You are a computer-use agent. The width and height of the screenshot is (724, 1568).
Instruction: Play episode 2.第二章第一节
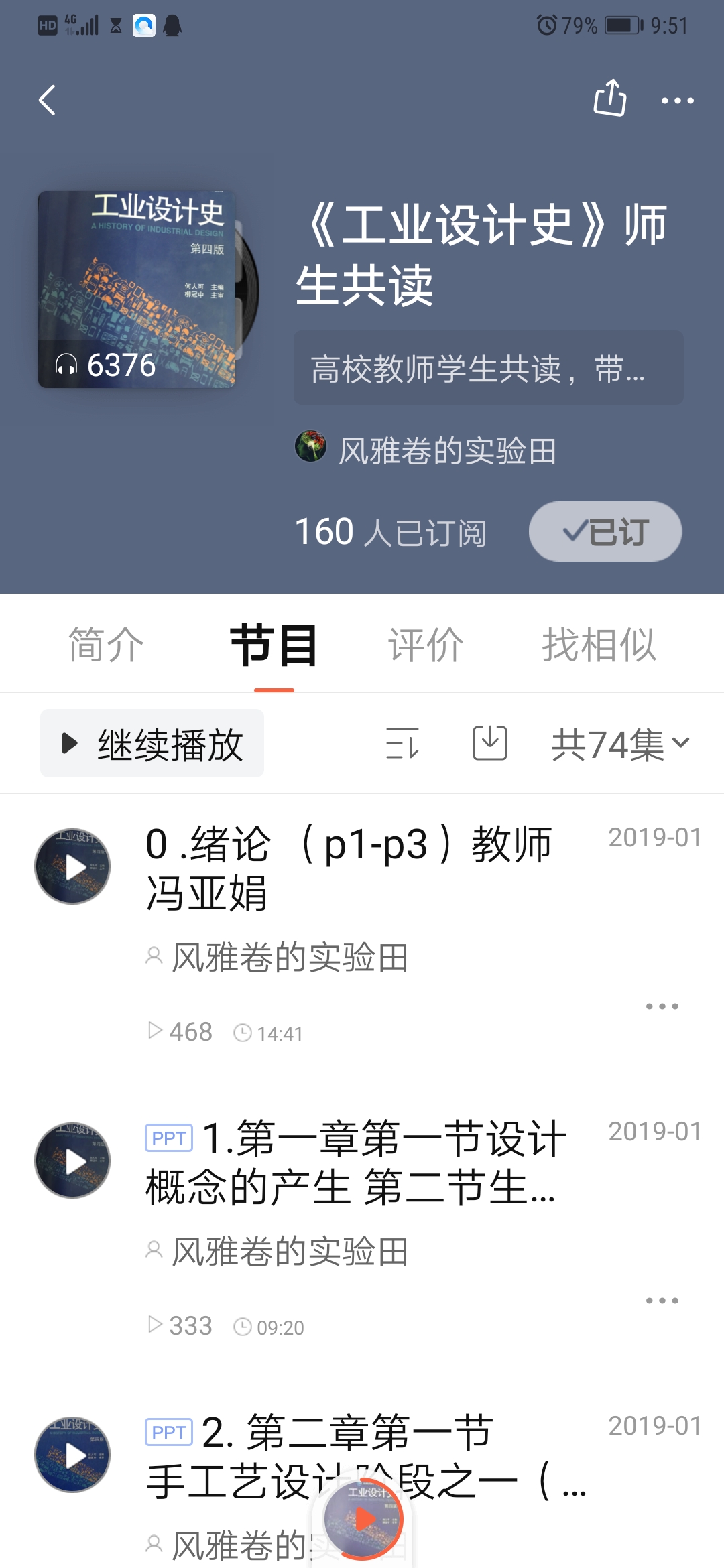click(x=72, y=1455)
